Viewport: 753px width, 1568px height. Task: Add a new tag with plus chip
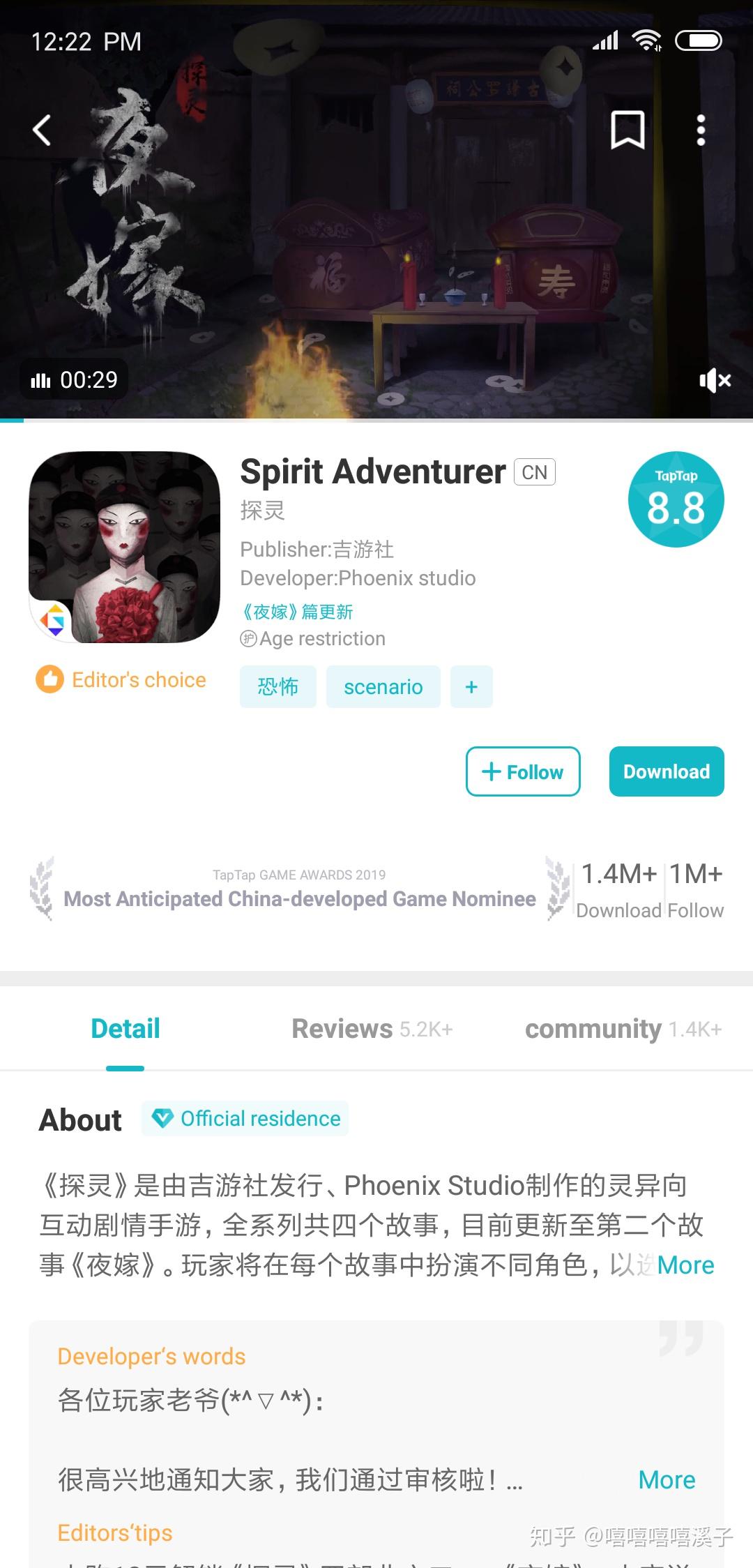click(471, 687)
